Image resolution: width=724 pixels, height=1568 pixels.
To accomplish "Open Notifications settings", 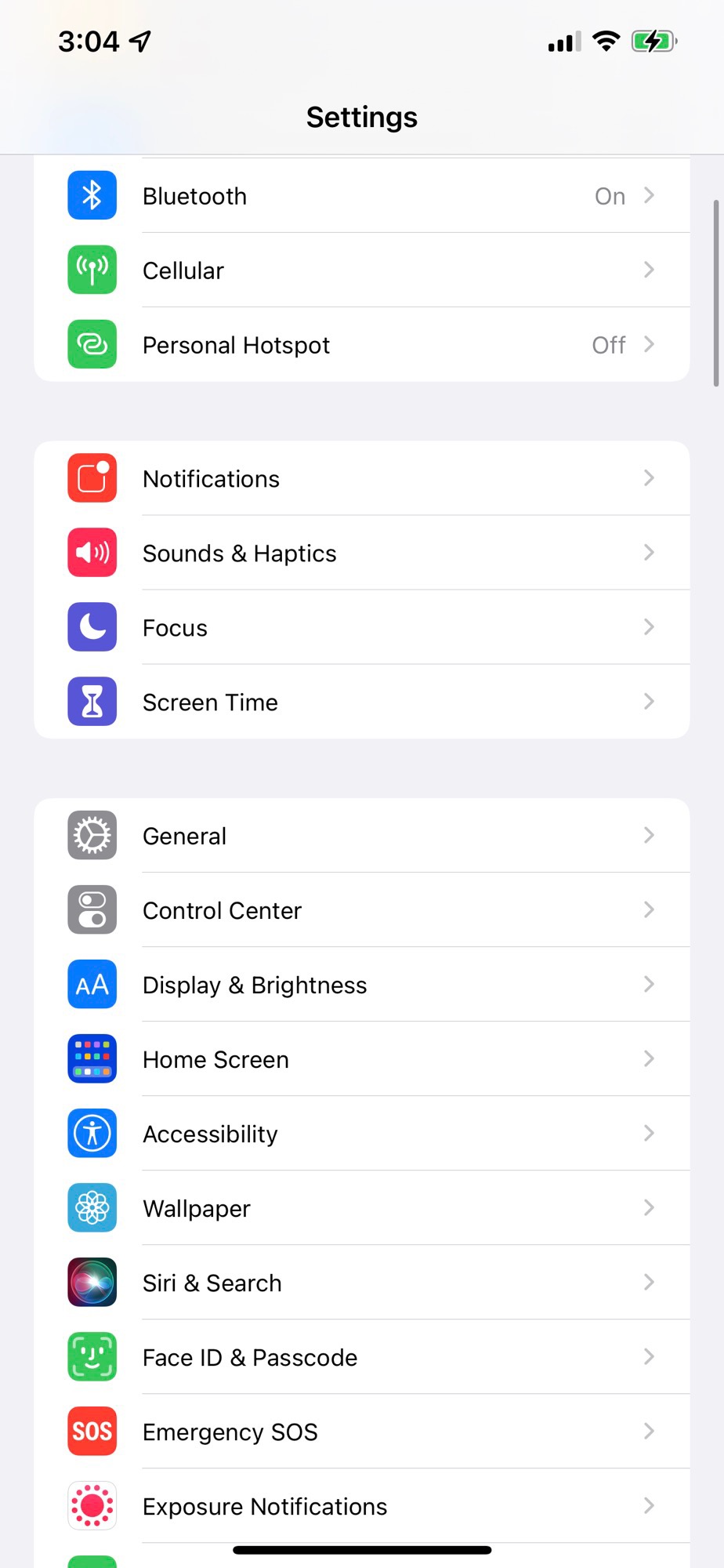I will 360,478.
